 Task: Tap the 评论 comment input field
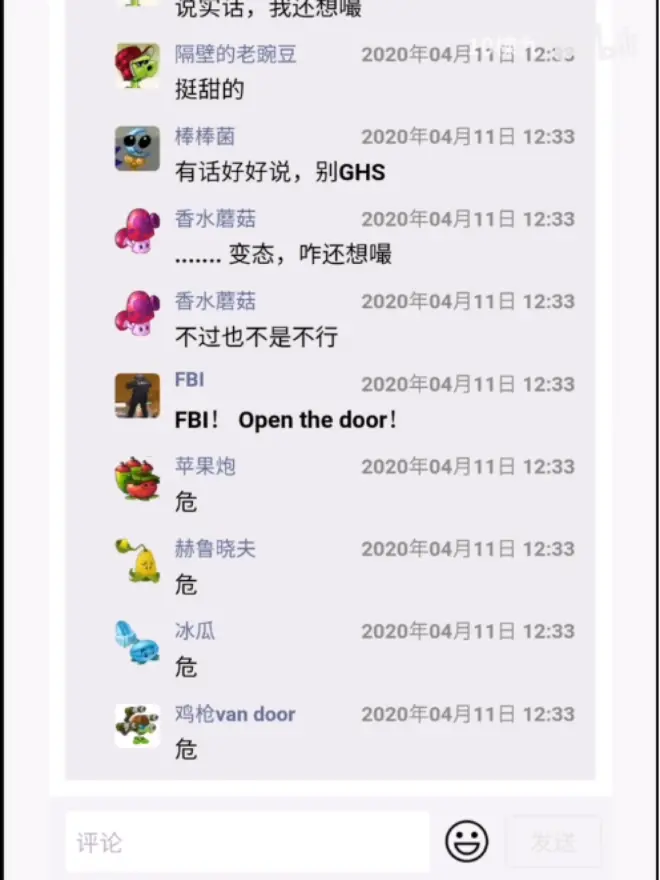[x=247, y=842]
